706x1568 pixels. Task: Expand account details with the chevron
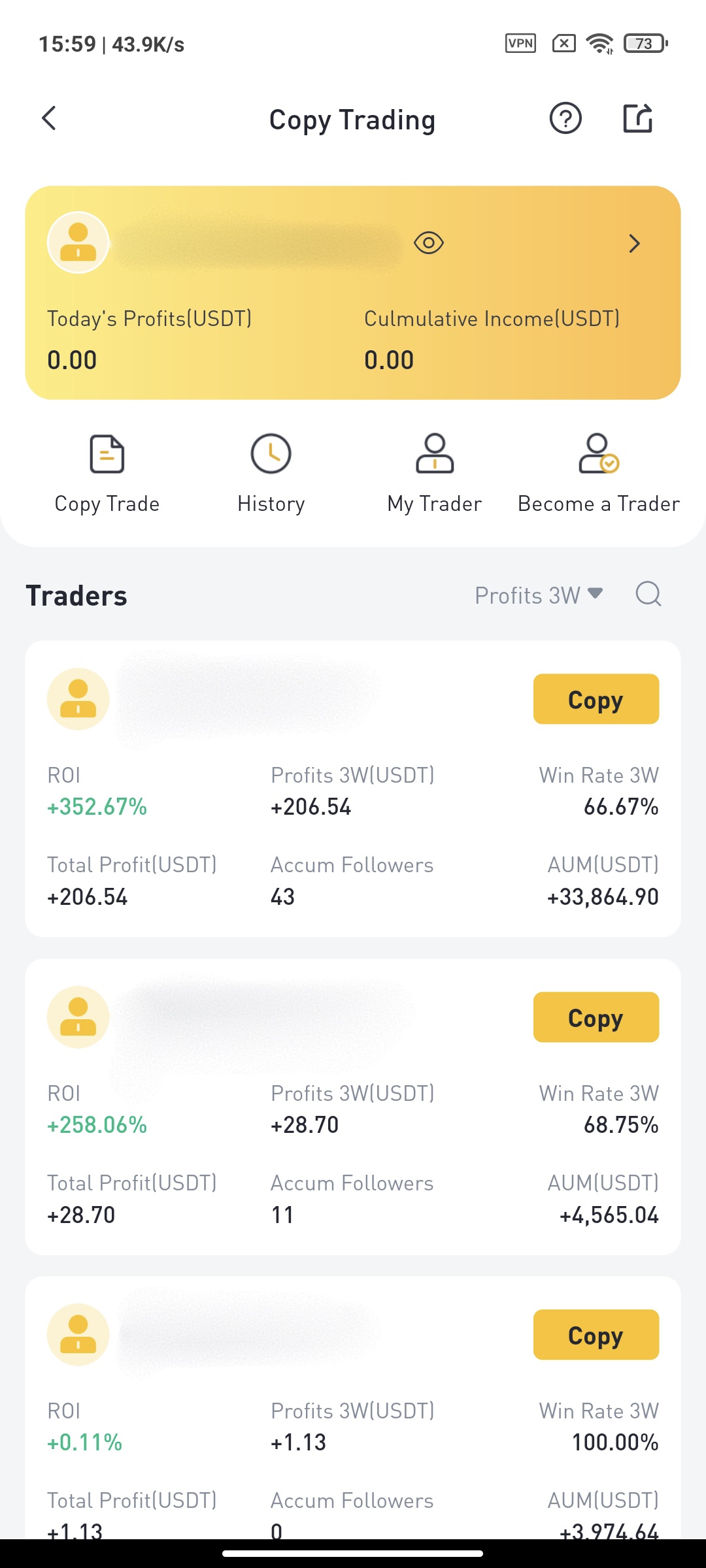pyautogui.click(x=633, y=244)
